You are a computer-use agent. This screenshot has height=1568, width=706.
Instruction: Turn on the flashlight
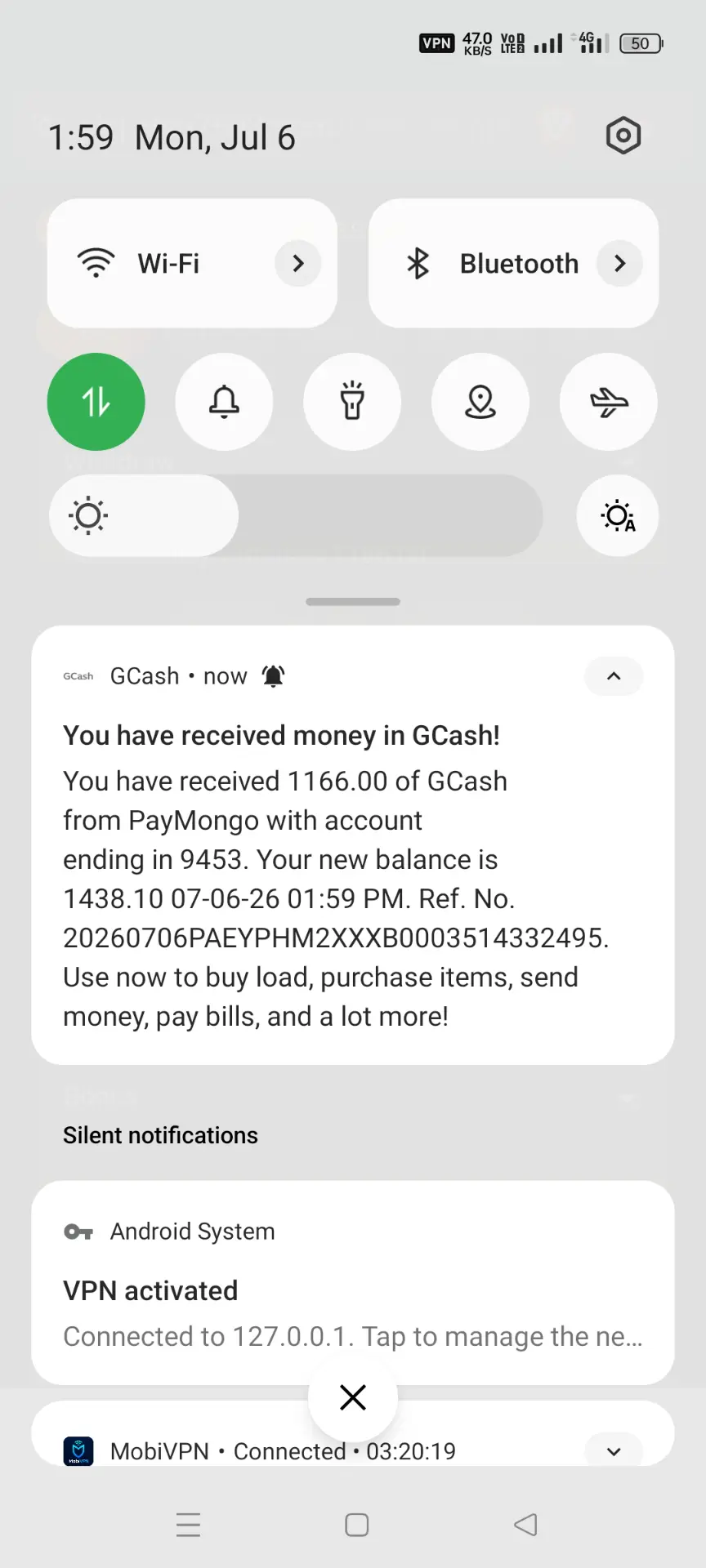click(x=352, y=402)
